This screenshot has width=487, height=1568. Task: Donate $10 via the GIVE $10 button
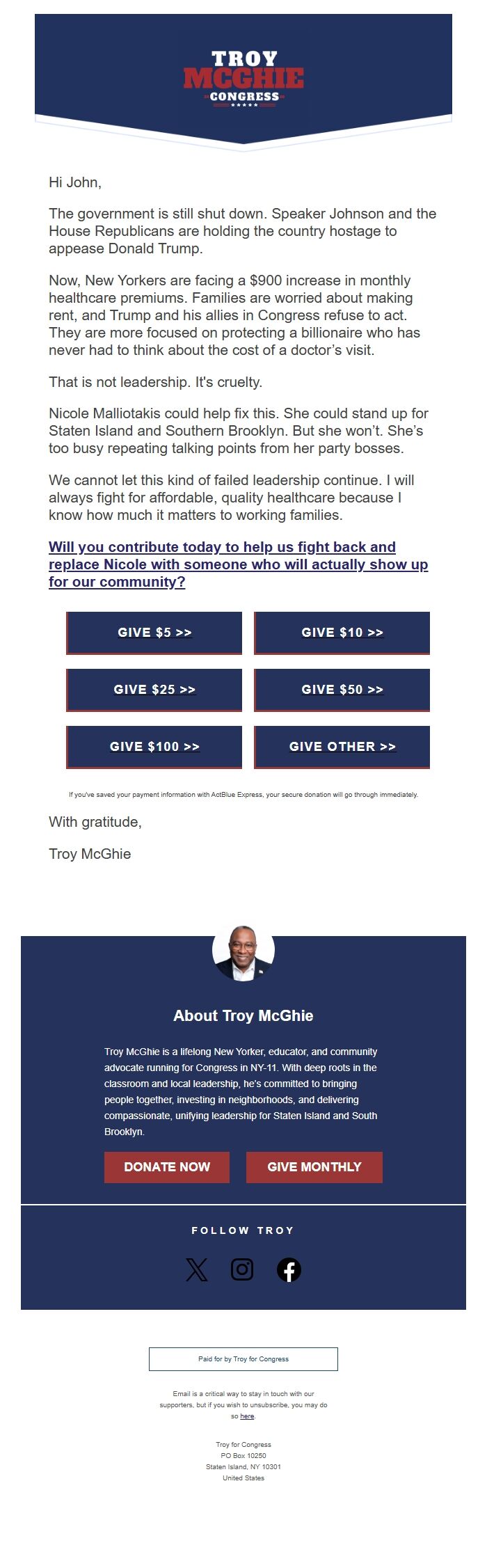[x=342, y=633]
